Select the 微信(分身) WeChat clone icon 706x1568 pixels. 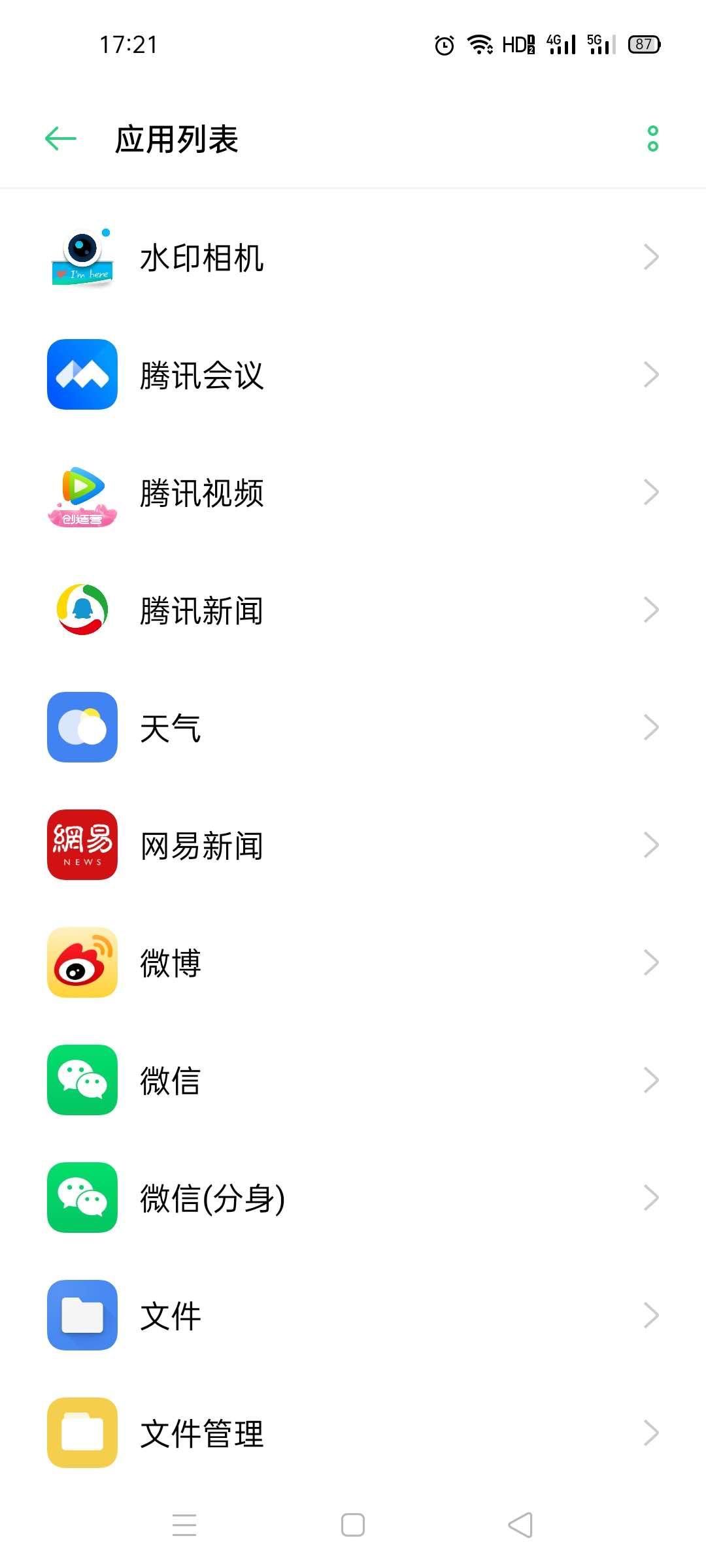pos(82,1198)
